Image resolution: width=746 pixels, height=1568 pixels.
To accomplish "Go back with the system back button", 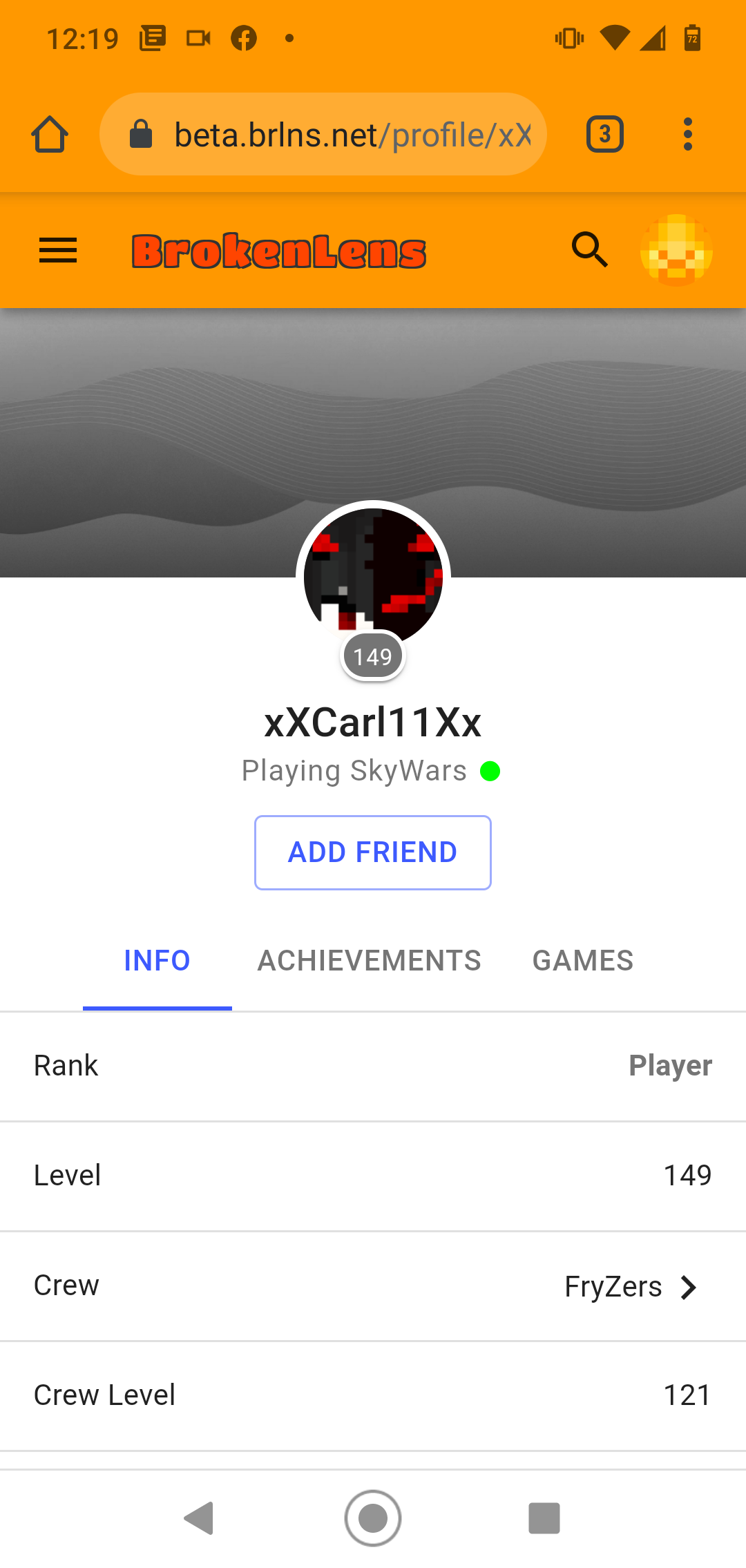I will click(x=199, y=1518).
